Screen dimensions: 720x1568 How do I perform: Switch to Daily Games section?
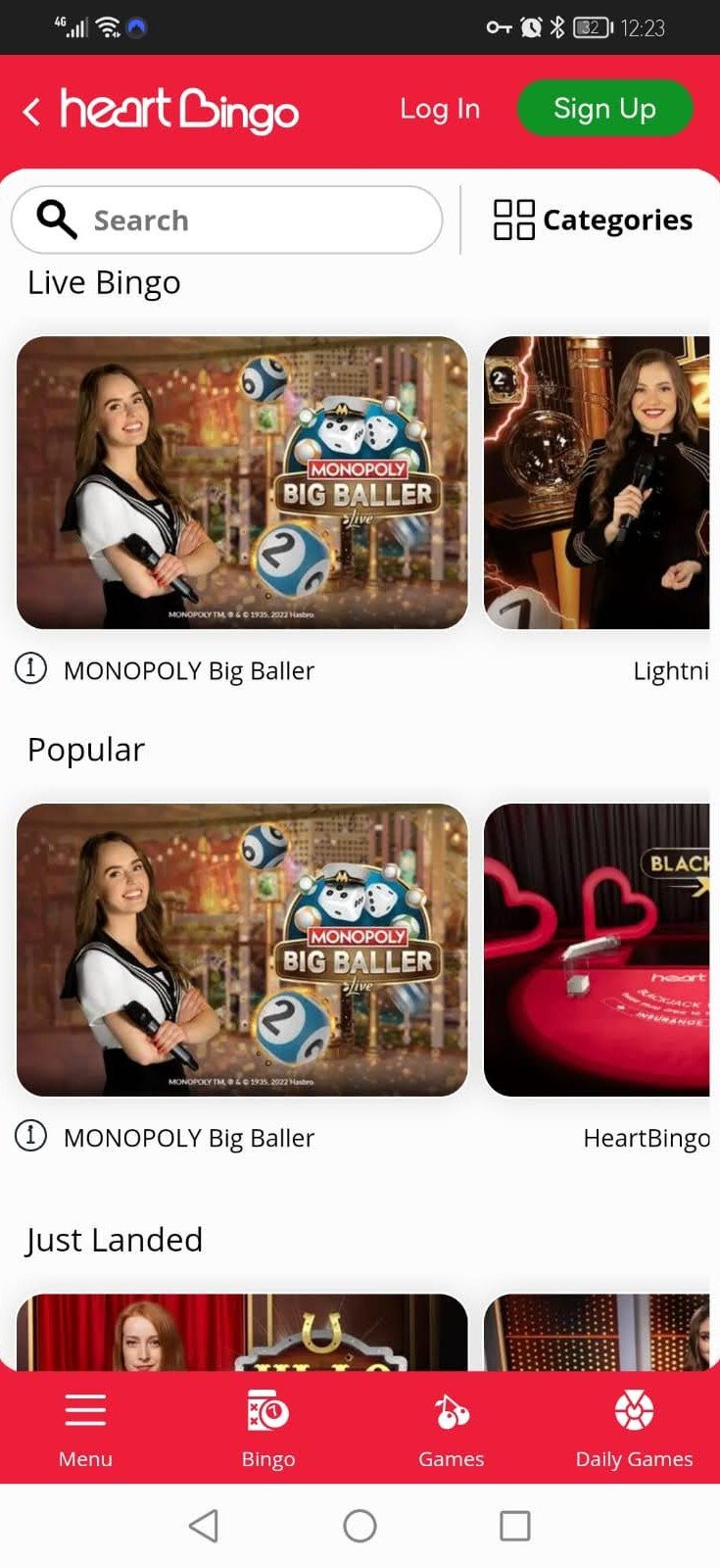pyautogui.click(x=633, y=1431)
